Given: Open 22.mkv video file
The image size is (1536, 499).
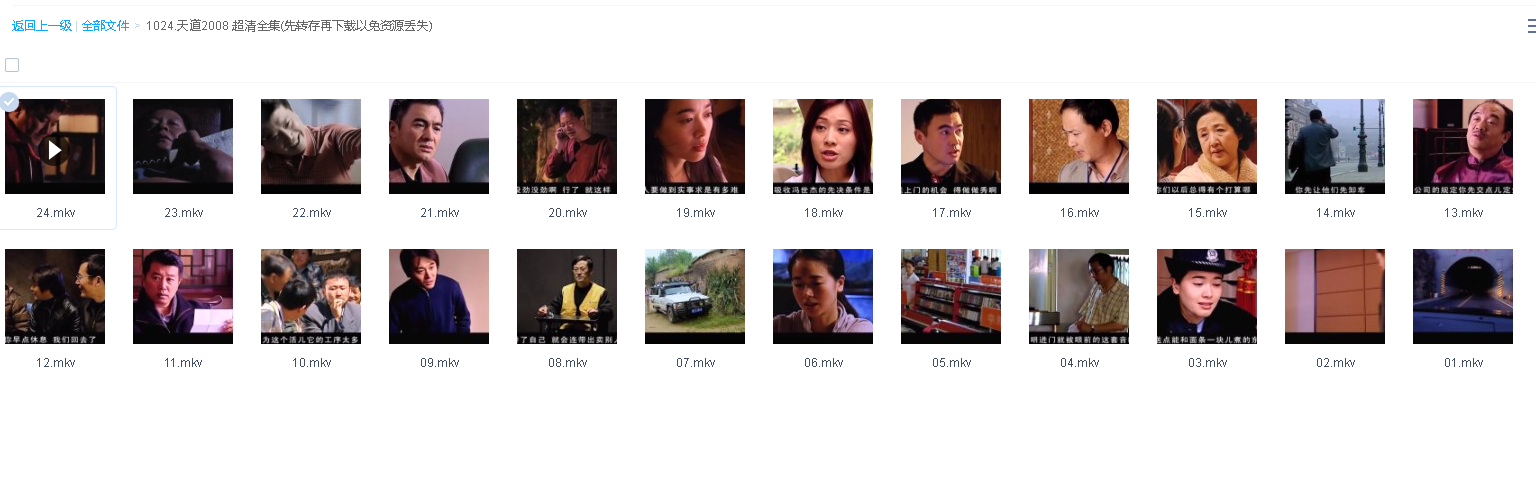Looking at the screenshot, I should tap(311, 146).
